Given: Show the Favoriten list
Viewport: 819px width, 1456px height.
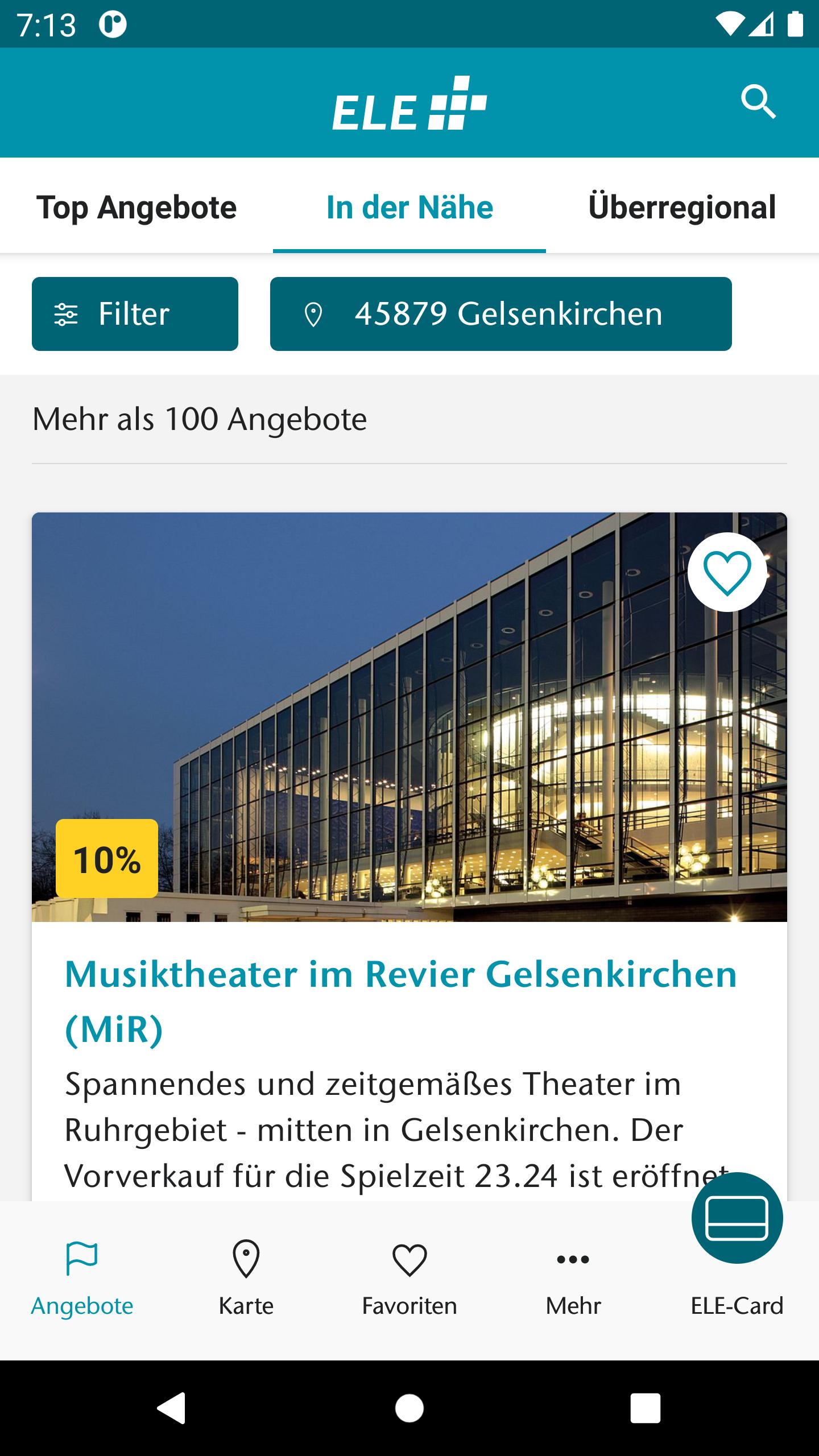Looking at the screenshot, I should [409, 1281].
